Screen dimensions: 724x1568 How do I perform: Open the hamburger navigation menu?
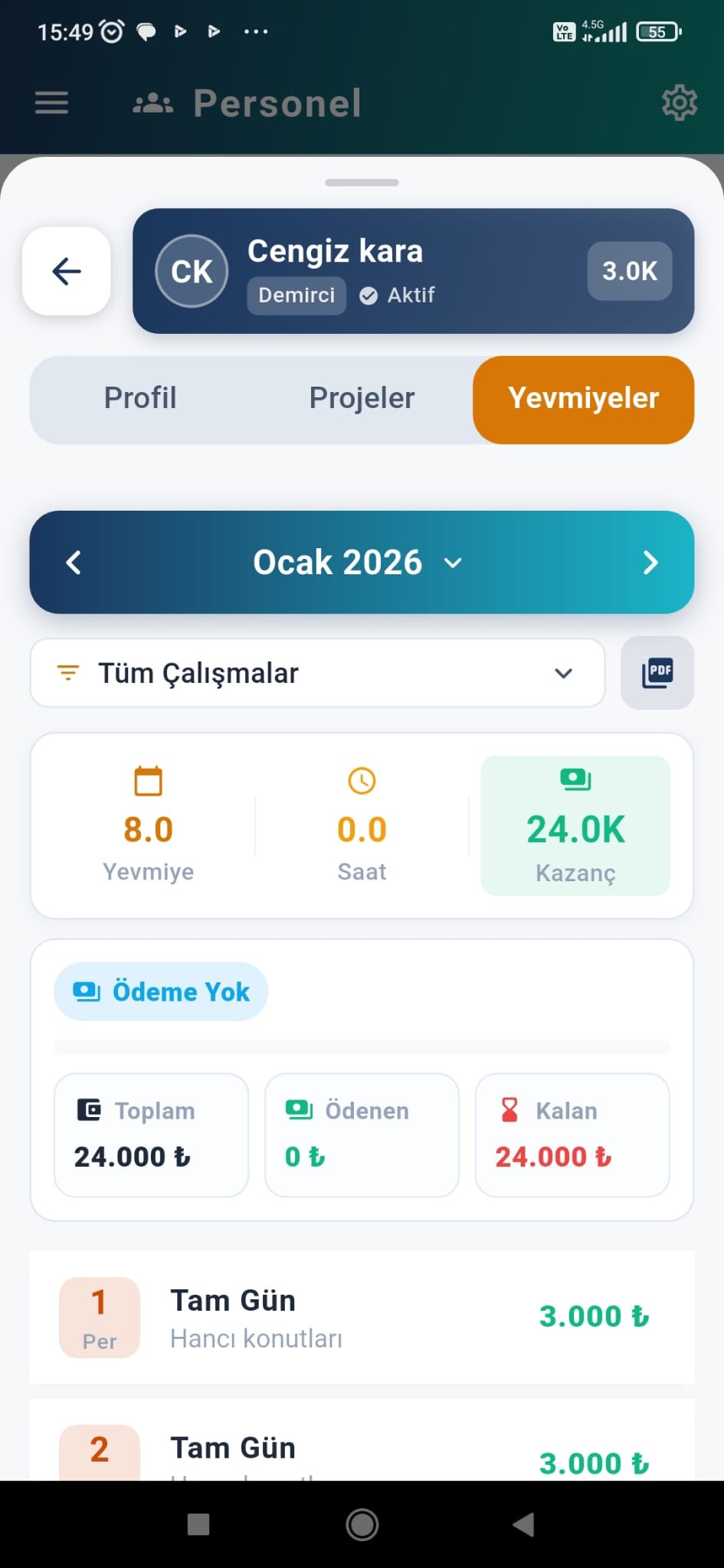pos(51,103)
